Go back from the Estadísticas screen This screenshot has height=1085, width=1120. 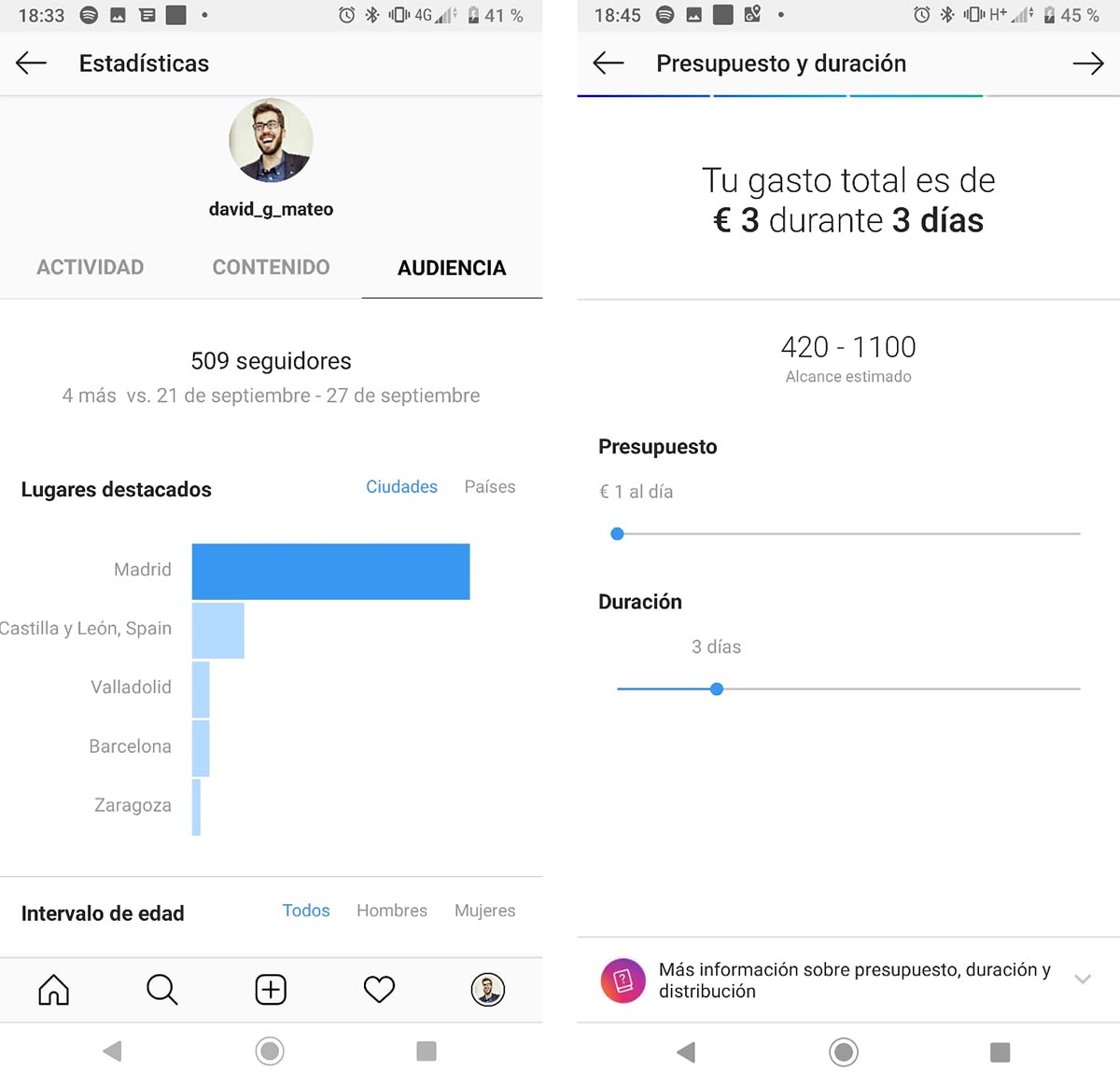(31, 63)
